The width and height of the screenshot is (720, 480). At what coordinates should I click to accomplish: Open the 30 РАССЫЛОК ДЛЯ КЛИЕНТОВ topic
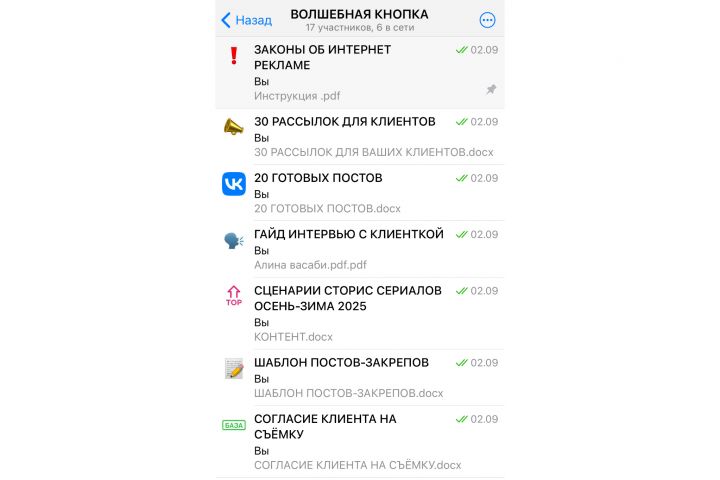(359, 137)
